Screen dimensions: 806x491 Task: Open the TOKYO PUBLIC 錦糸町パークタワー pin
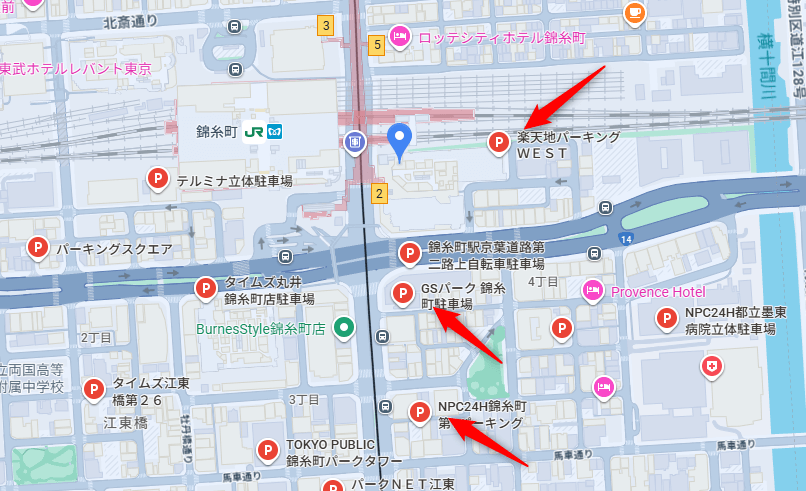(x=267, y=451)
